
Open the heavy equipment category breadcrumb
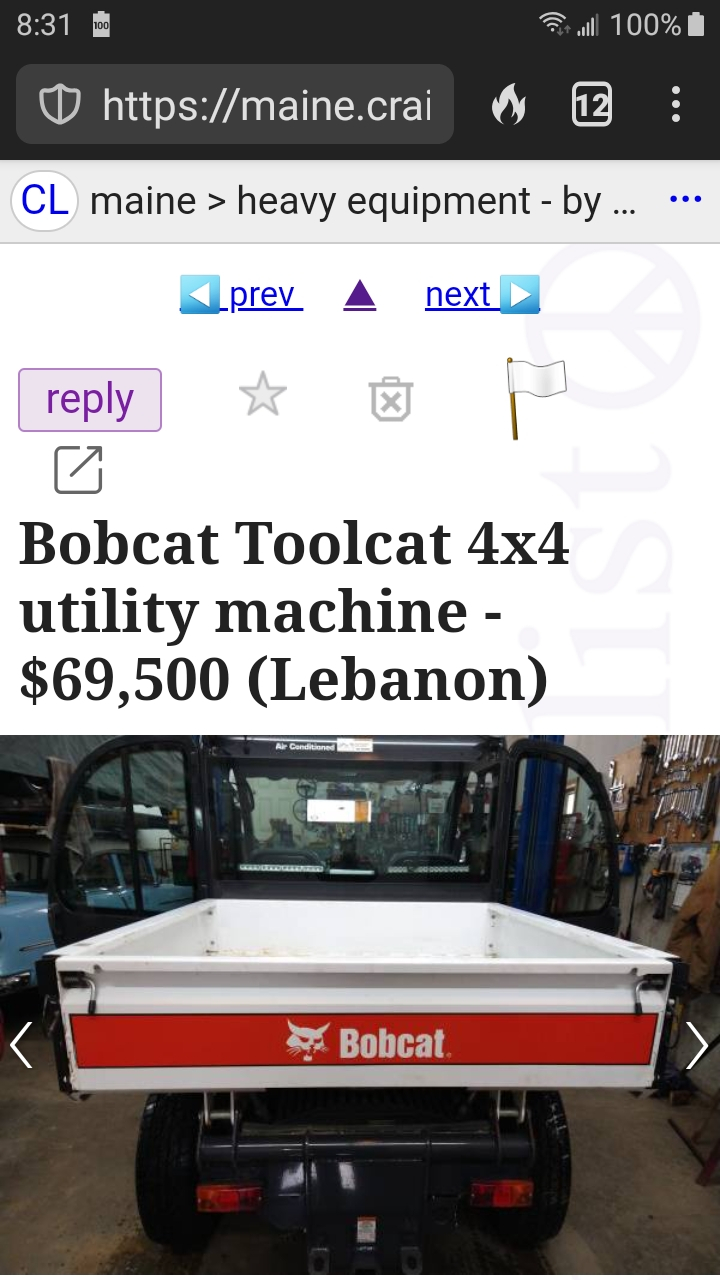coord(383,201)
